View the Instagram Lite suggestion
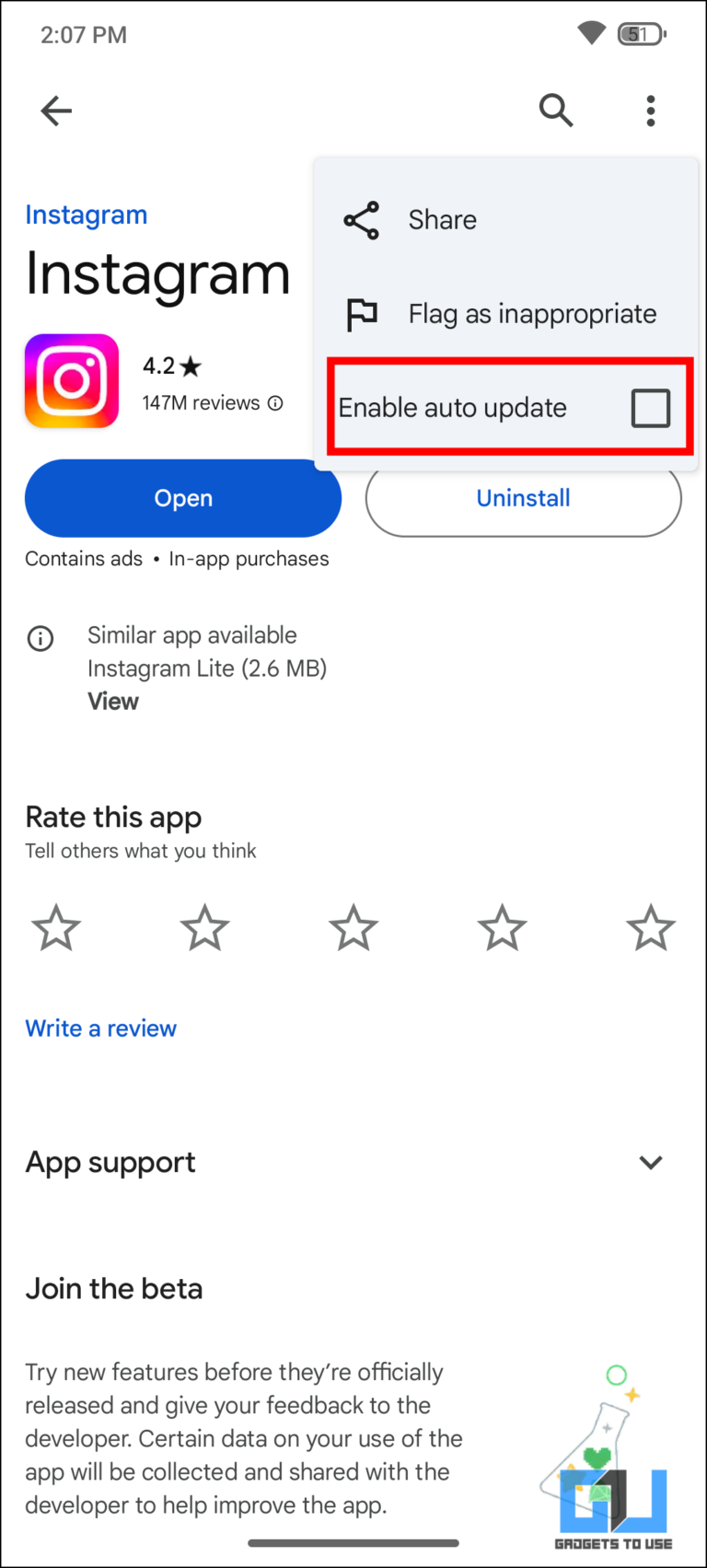 [x=112, y=701]
